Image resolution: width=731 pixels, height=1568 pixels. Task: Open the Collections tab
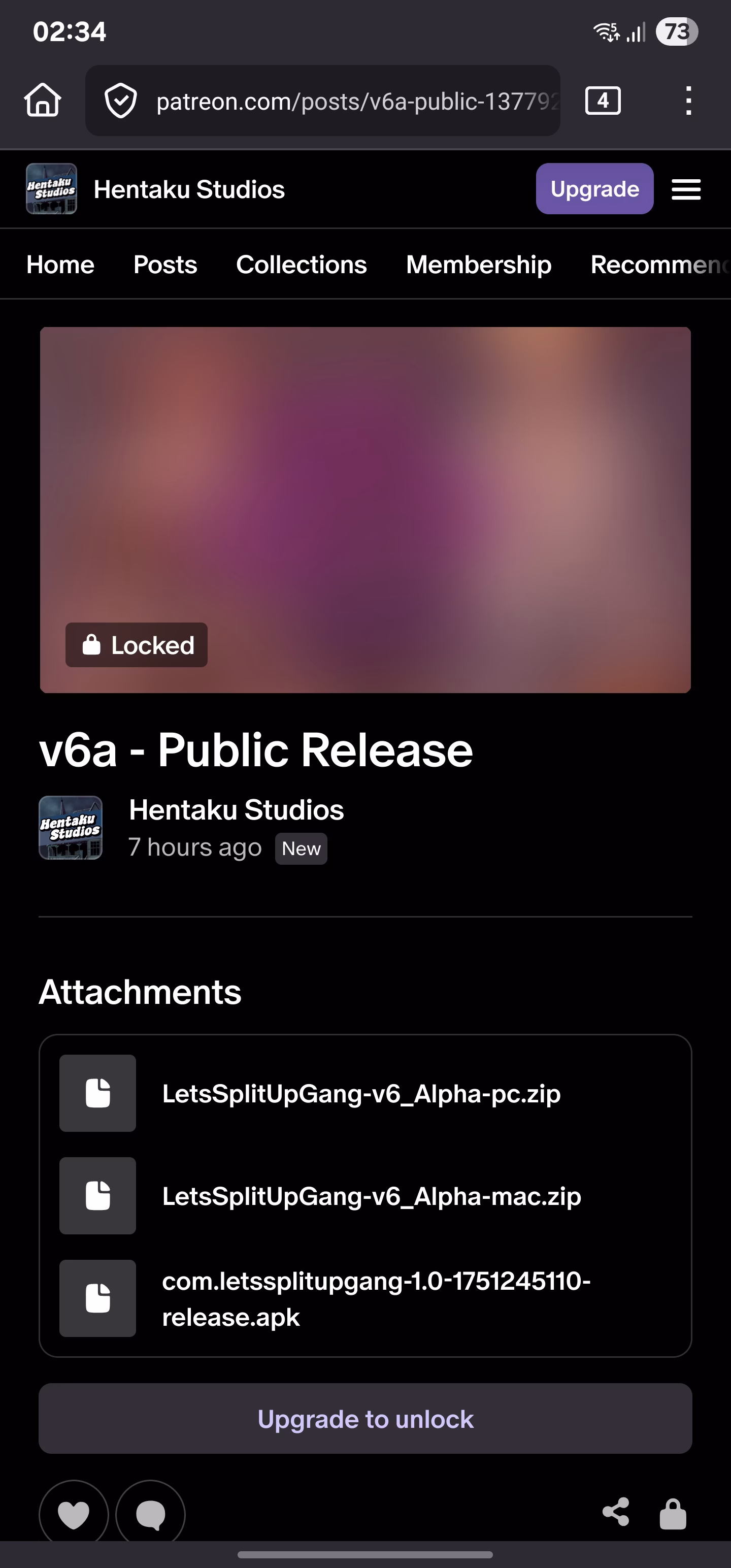pos(302,265)
